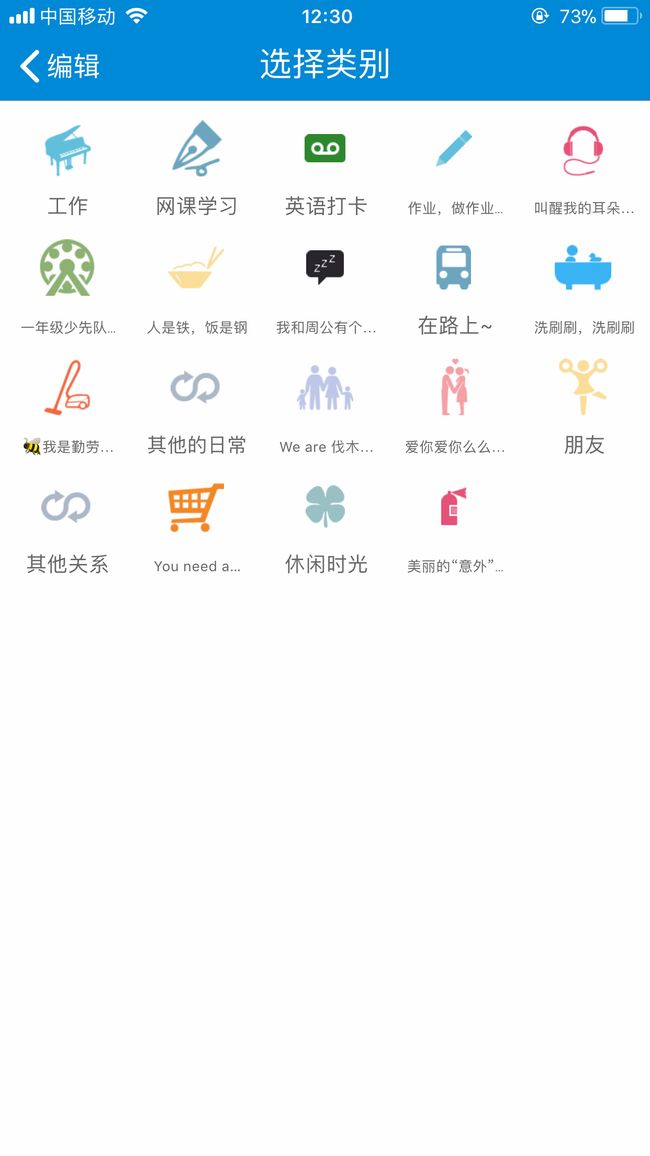
Task: Pick the 美丽的"意外" extinguisher category
Action: pyautogui.click(x=455, y=527)
